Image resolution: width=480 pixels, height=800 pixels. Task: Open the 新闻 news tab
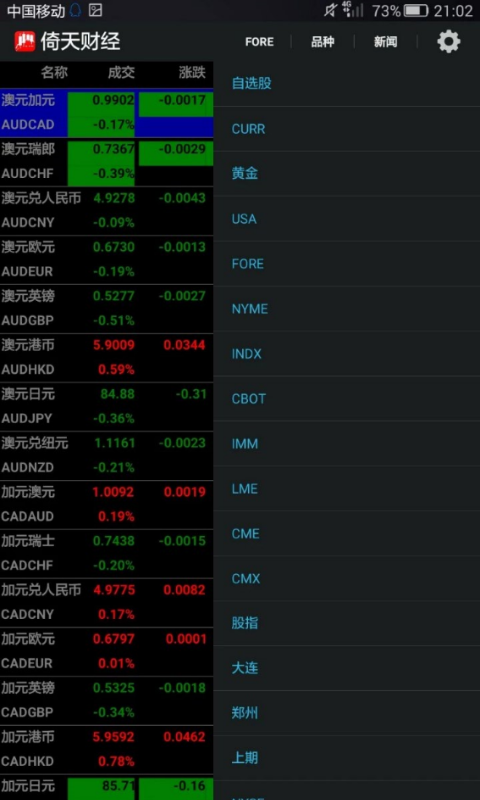point(385,42)
